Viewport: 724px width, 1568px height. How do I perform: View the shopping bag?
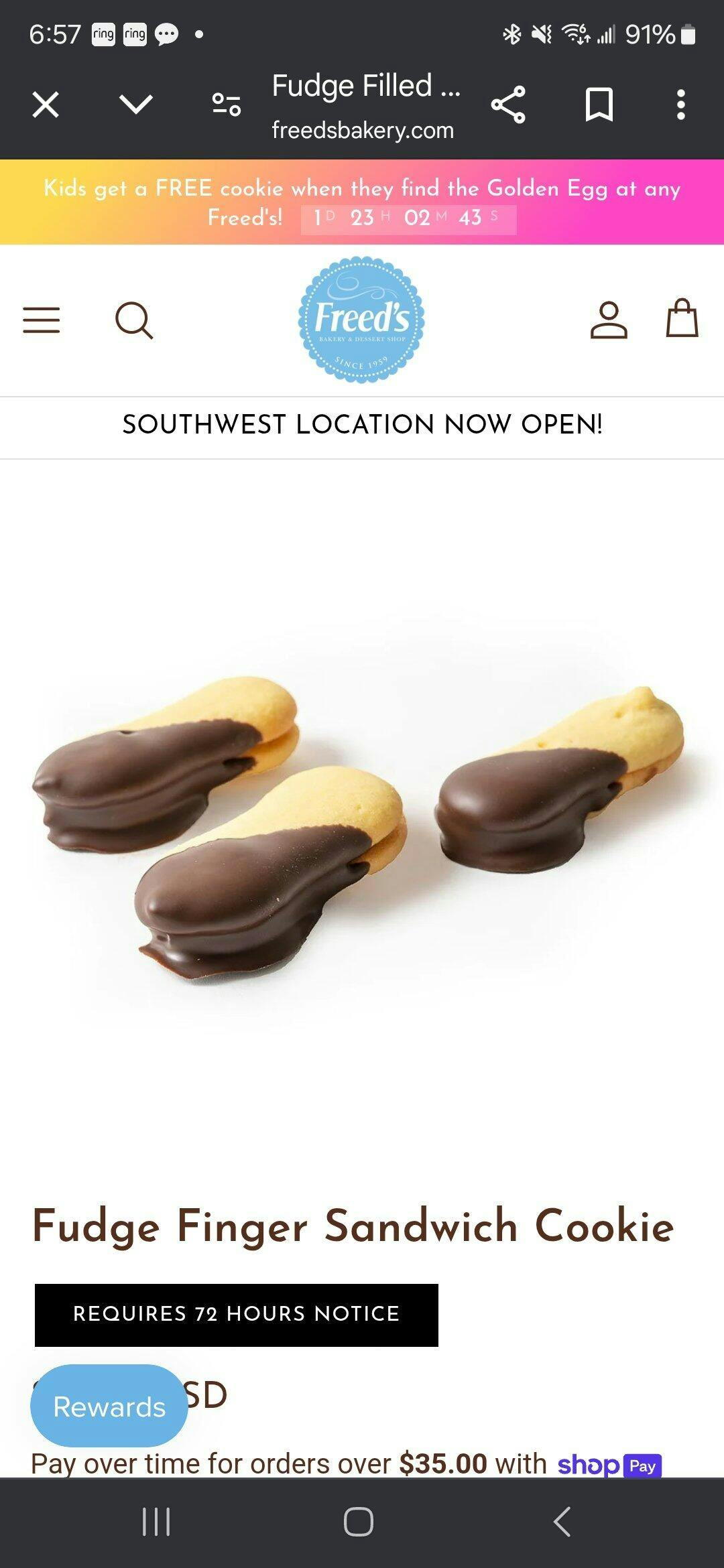(682, 318)
